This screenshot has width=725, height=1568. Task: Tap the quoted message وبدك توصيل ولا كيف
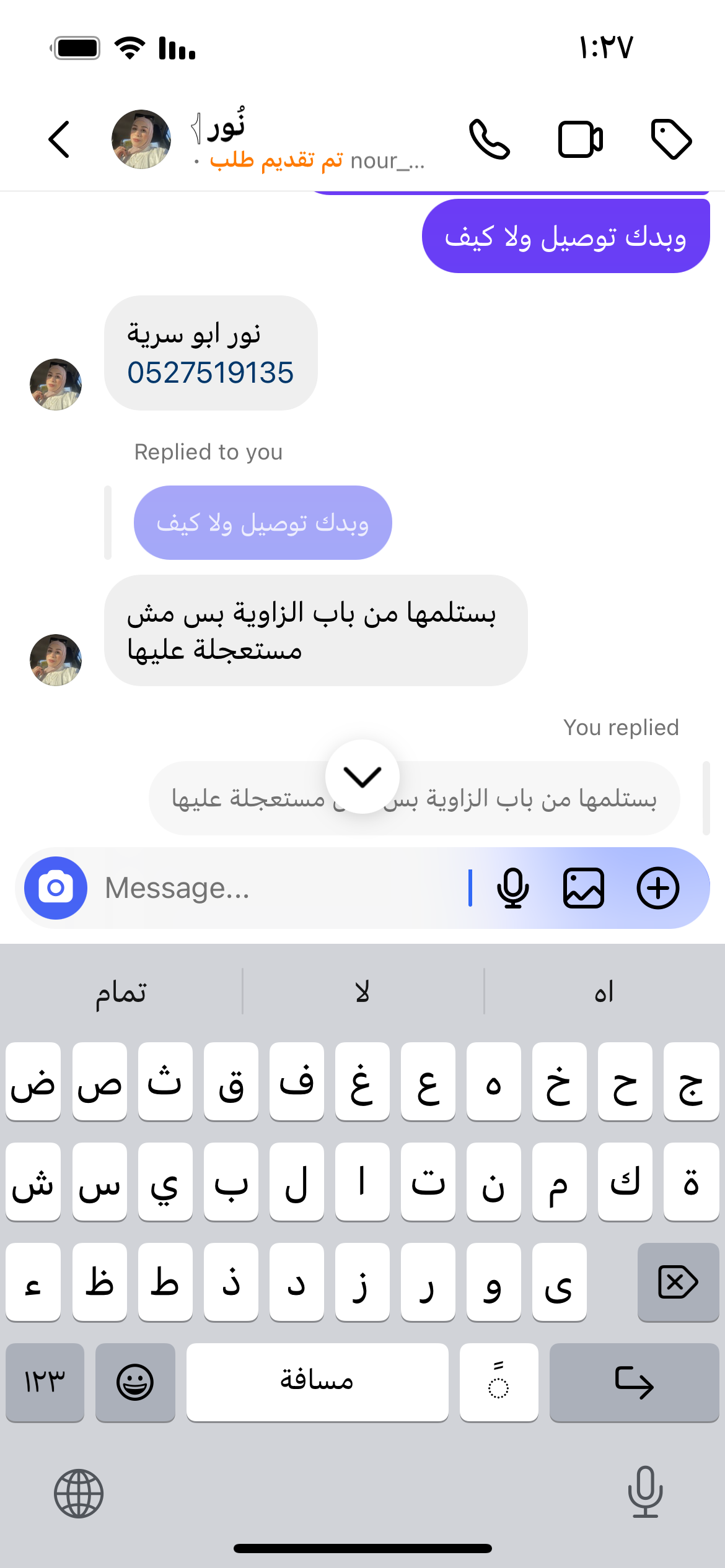(x=263, y=523)
